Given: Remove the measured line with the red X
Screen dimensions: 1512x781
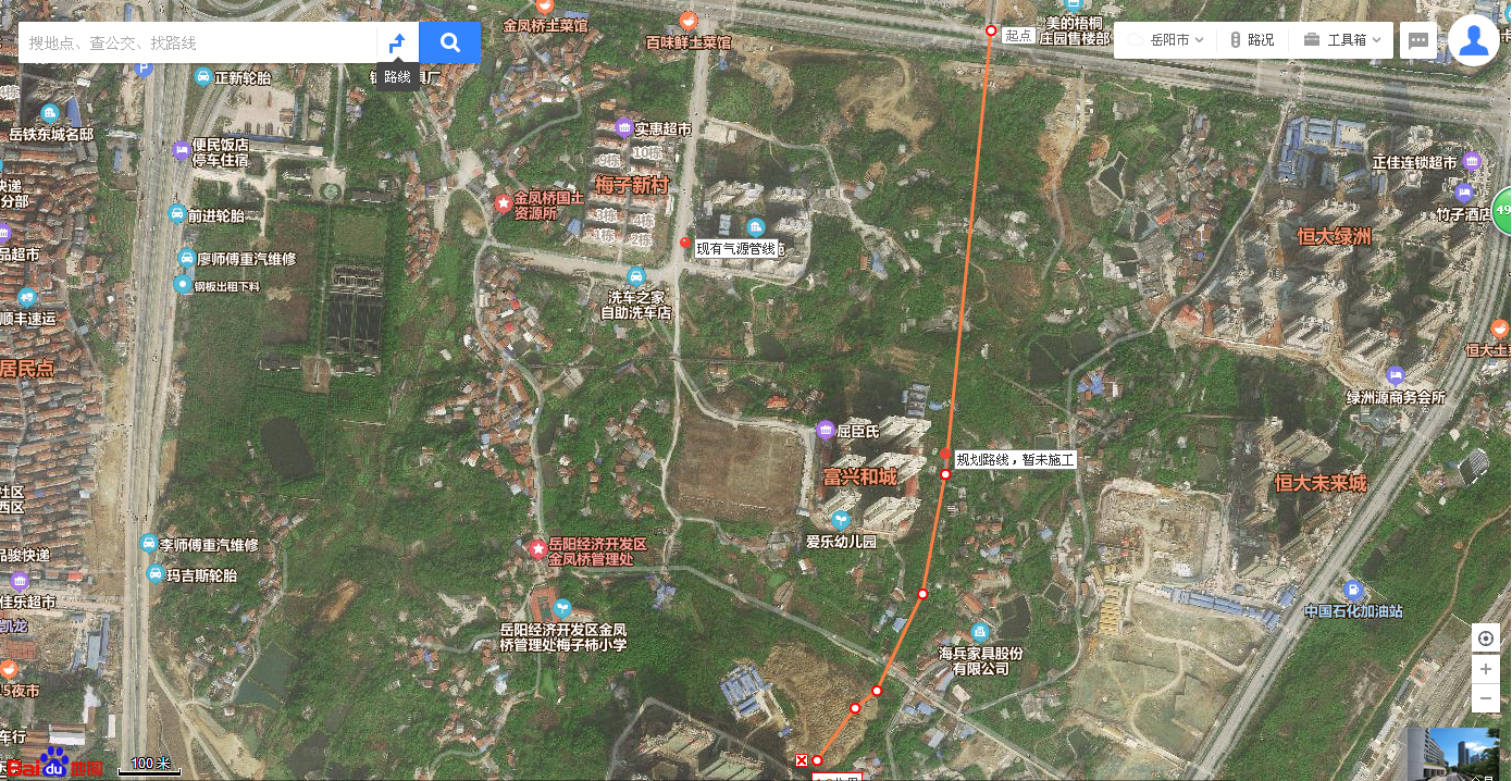Looking at the screenshot, I should 801,761.
